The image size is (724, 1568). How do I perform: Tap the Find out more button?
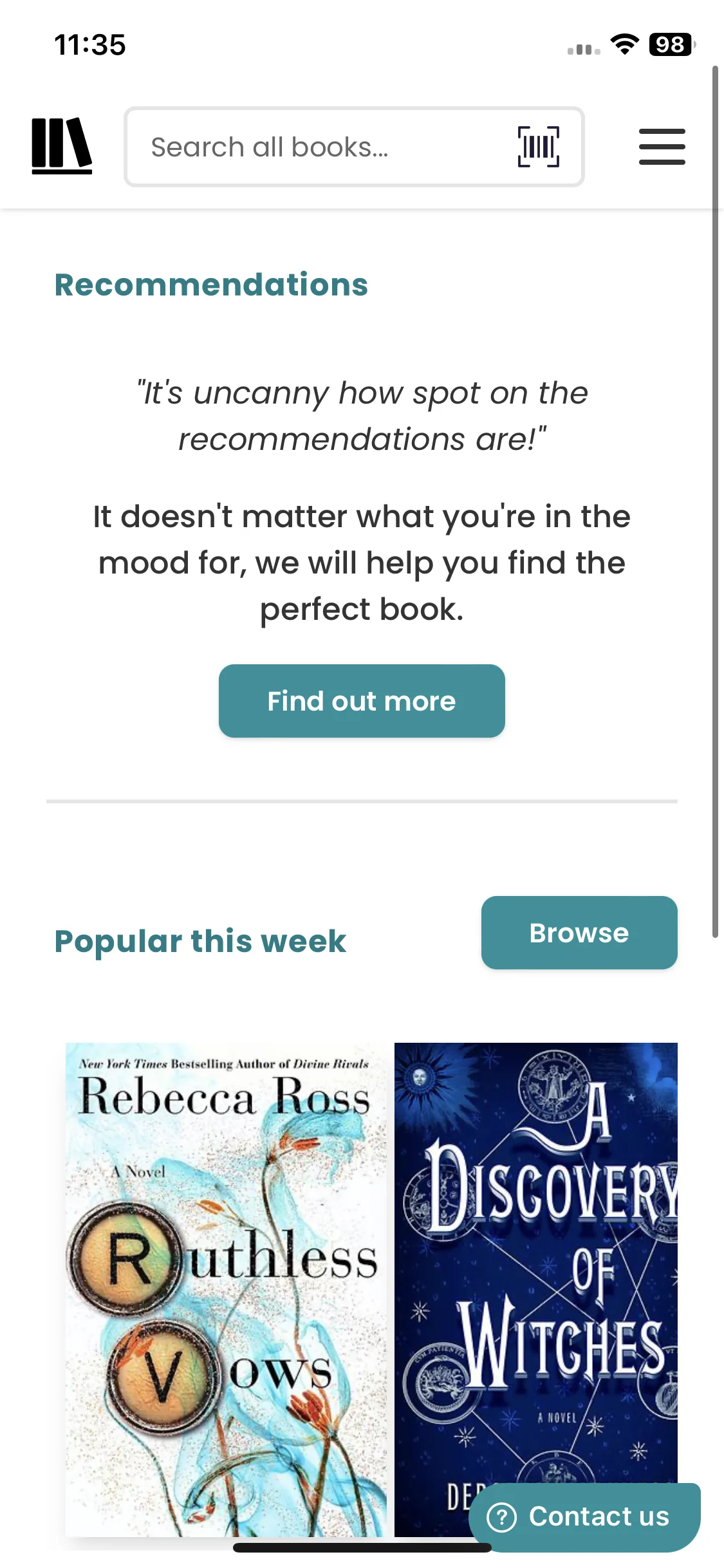coord(362,701)
